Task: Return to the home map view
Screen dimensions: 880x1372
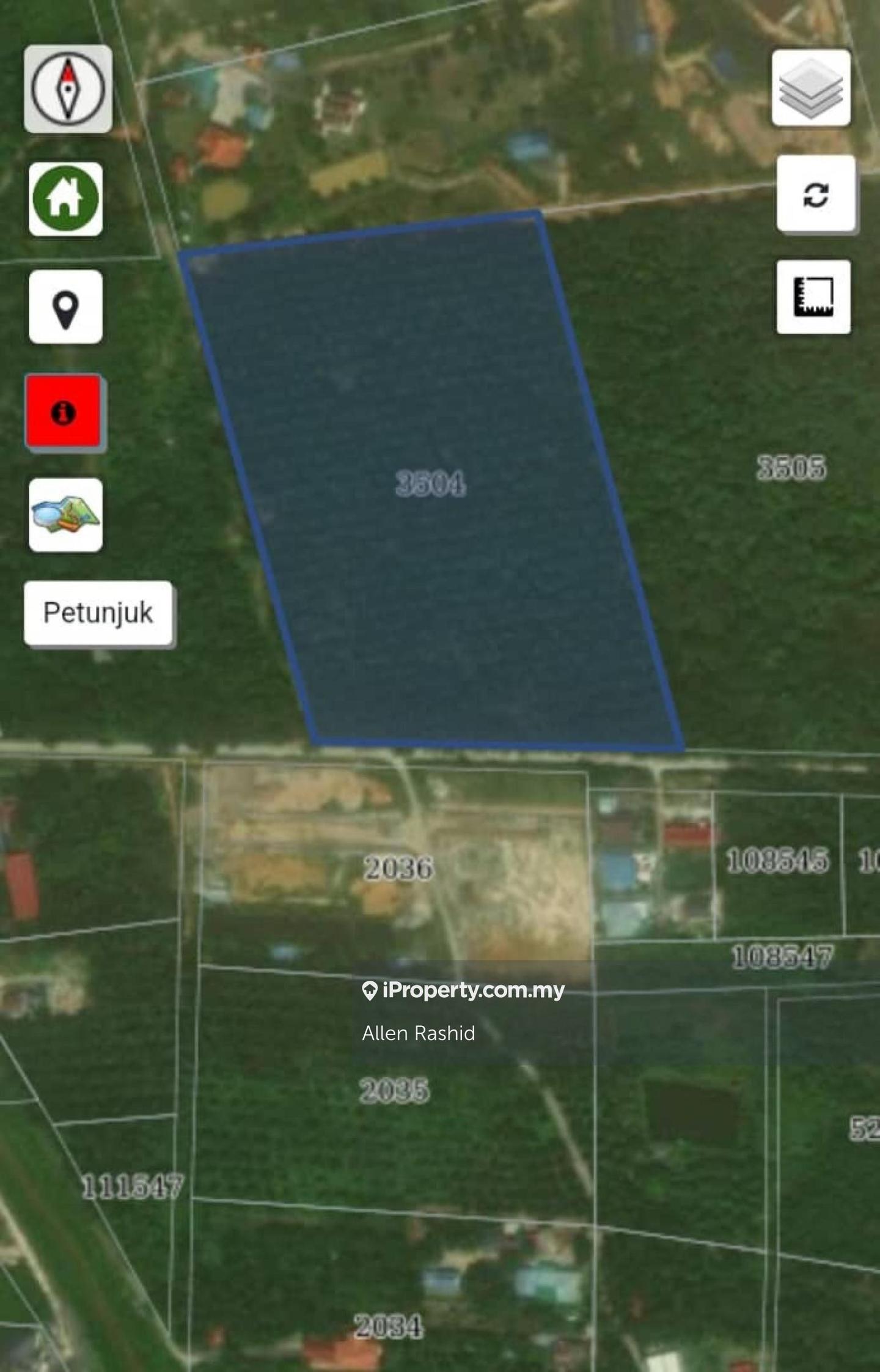Action: pyautogui.click(x=65, y=199)
